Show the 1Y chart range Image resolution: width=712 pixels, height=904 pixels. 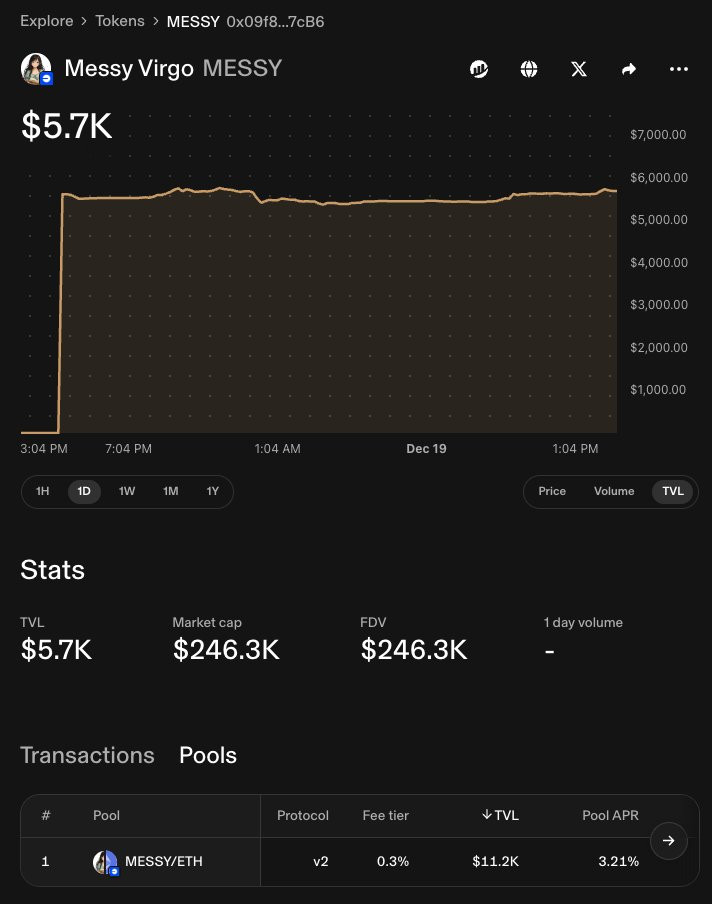click(x=213, y=491)
